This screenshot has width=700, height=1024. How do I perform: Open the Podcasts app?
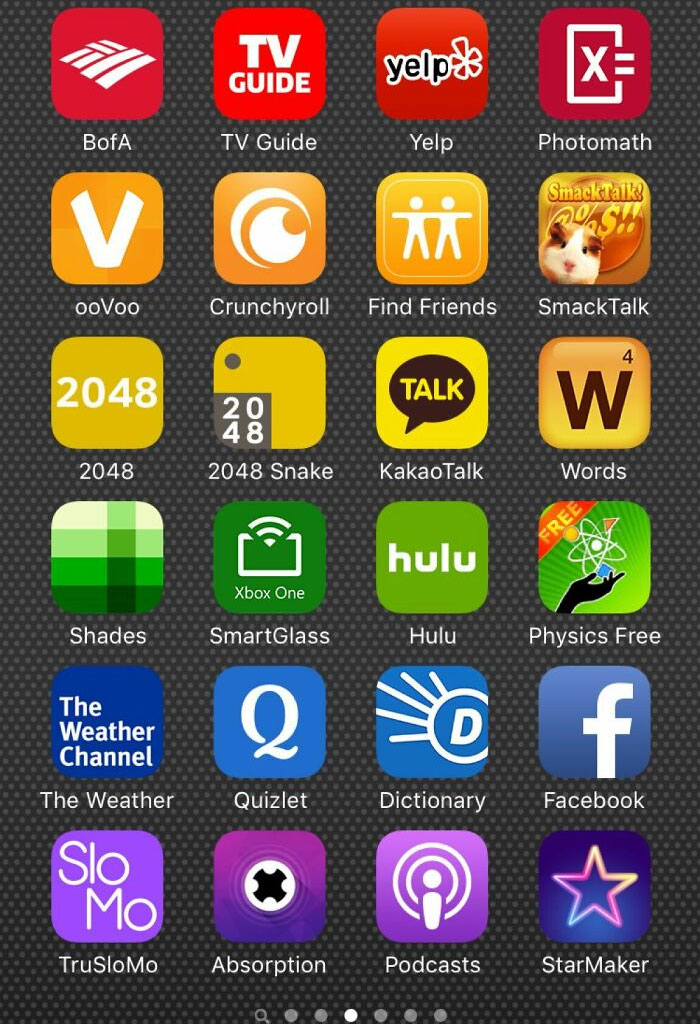(432, 886)
